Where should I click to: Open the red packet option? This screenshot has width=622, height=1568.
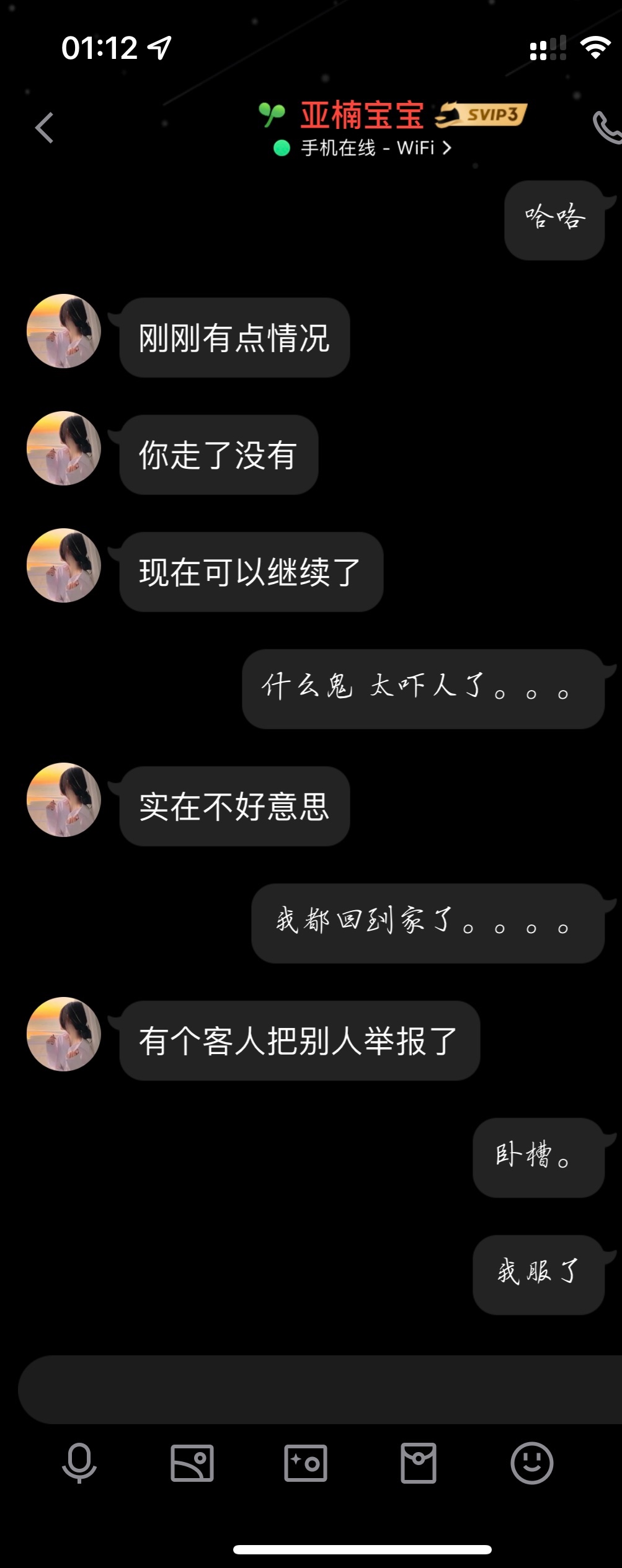pos(419,1463)
